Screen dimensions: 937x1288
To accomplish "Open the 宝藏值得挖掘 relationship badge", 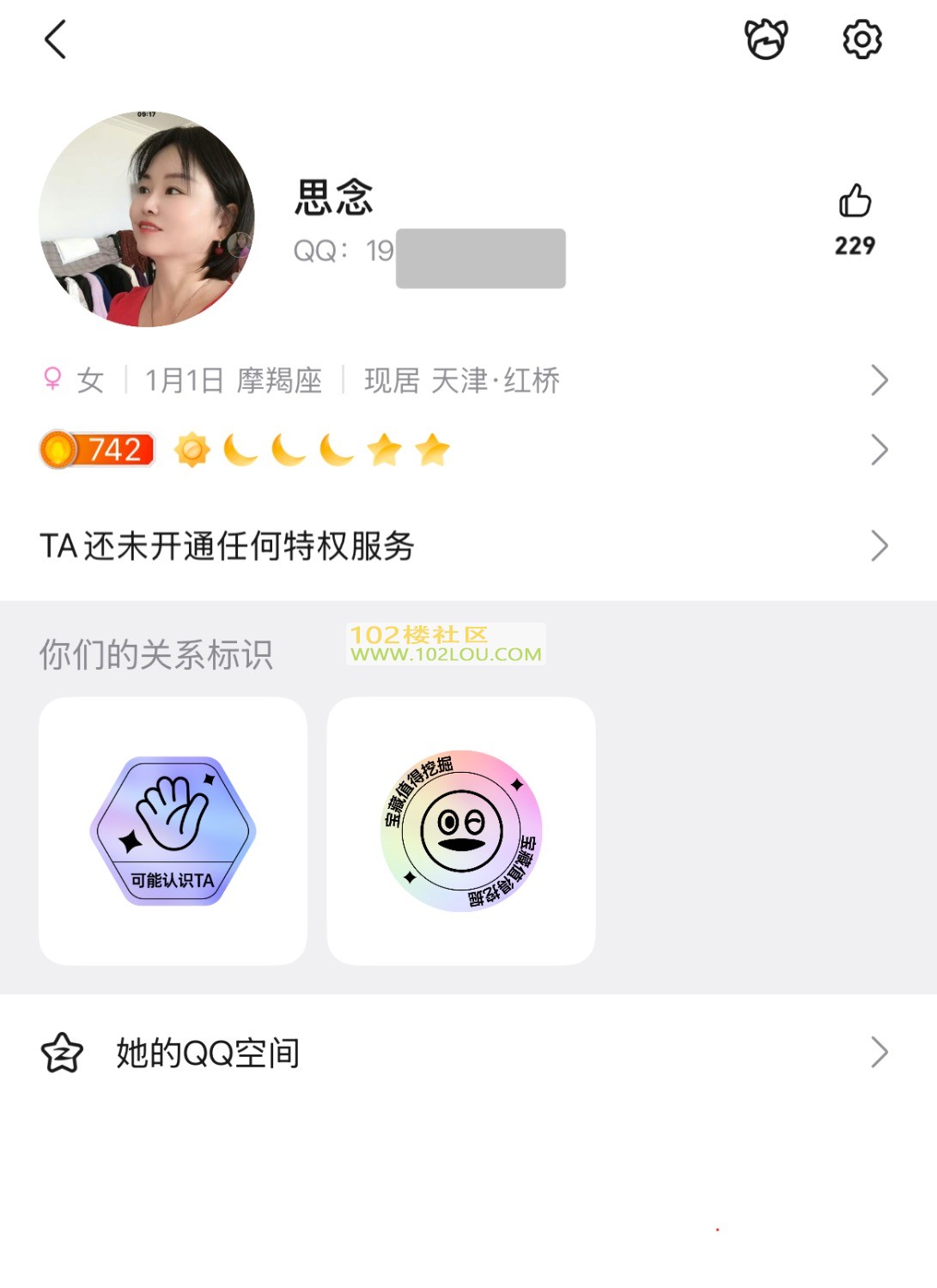I will coord(461,831).
